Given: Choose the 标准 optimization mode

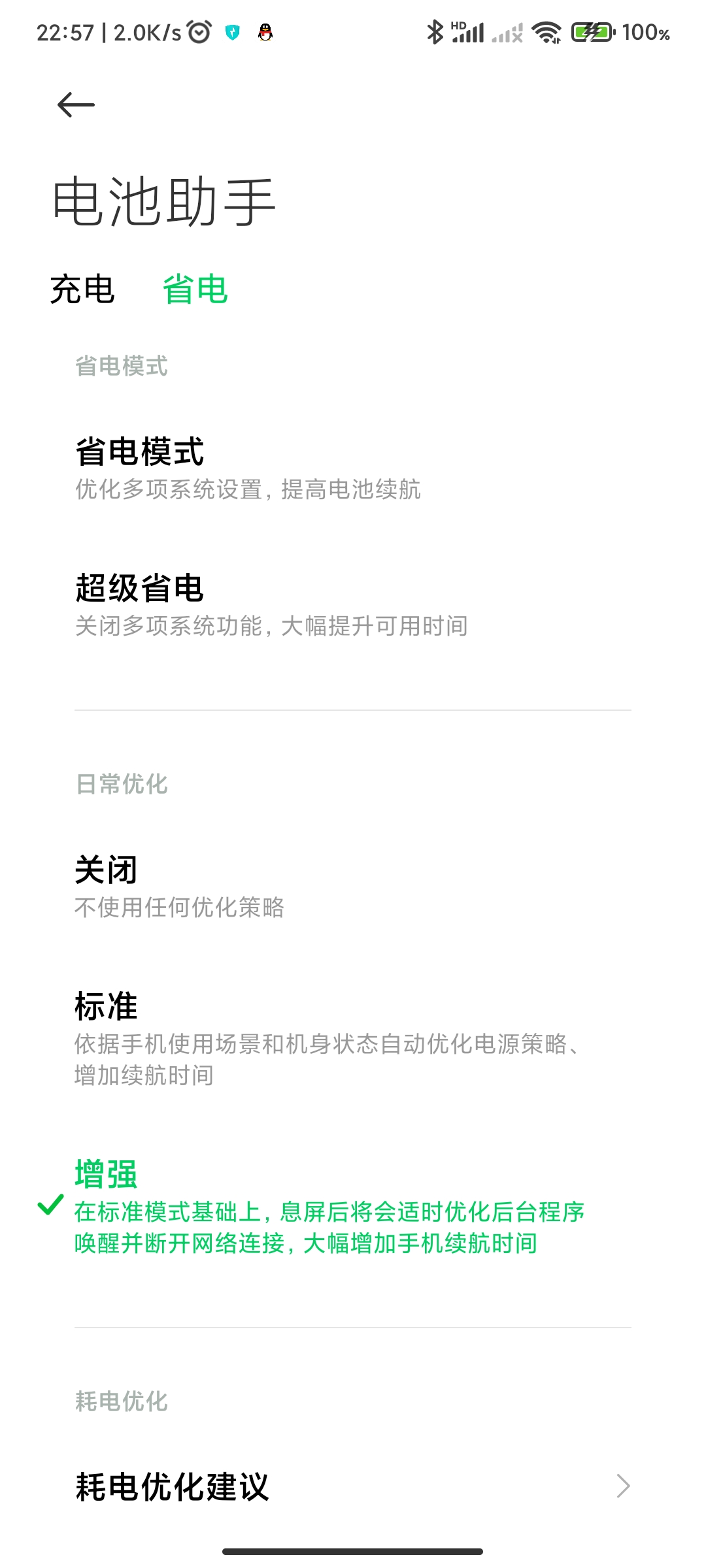Looking at the screenshot, I should pos(353,1037).
